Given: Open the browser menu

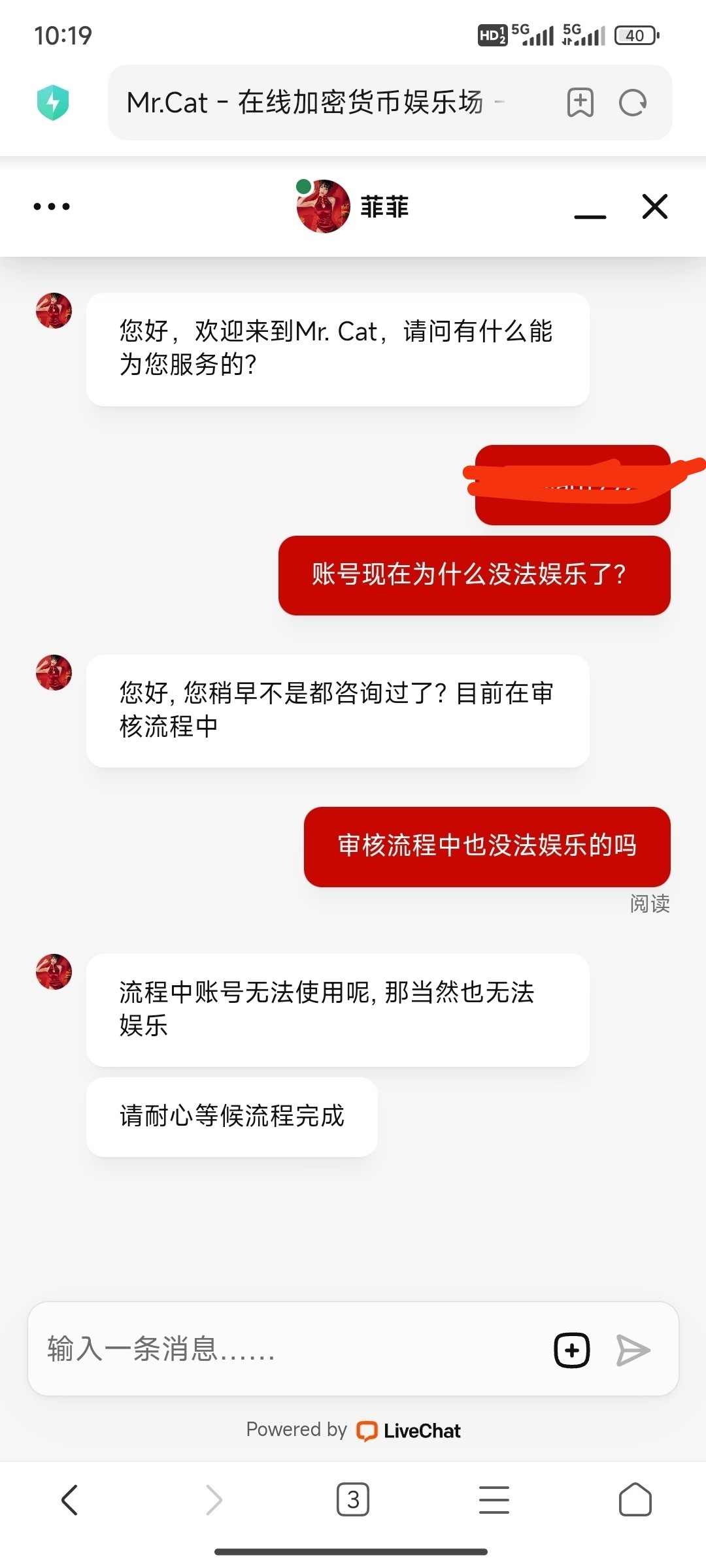Looking at the screenshot, I should click(x=494, y=1499).
